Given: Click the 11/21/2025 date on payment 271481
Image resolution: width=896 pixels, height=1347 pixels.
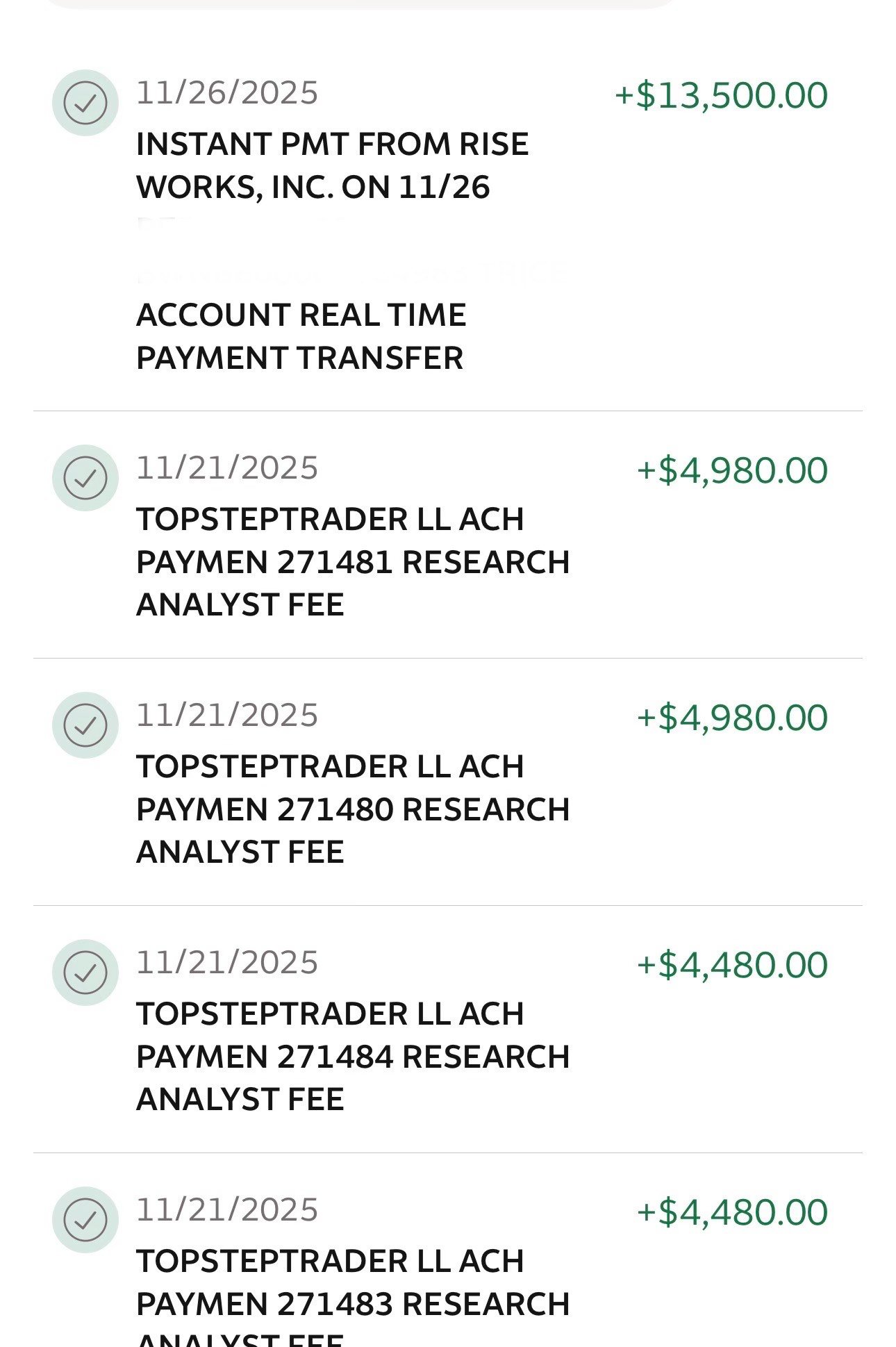Looking at the screenshot, I should [x=229, y=468].
